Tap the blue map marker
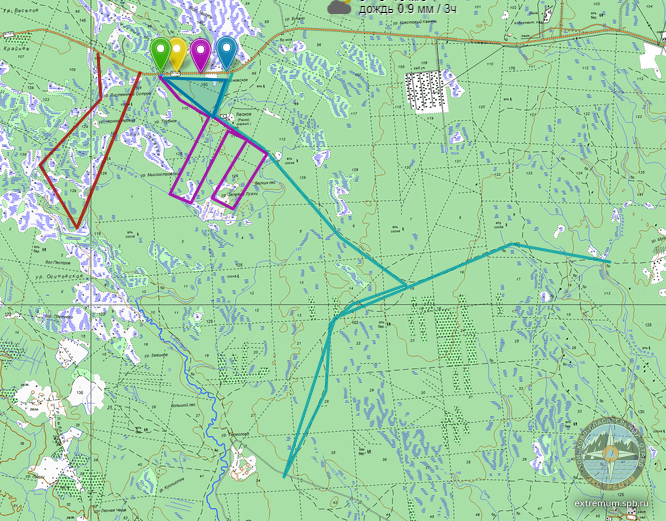Viewport: 666px width, 521px height. 227,50
